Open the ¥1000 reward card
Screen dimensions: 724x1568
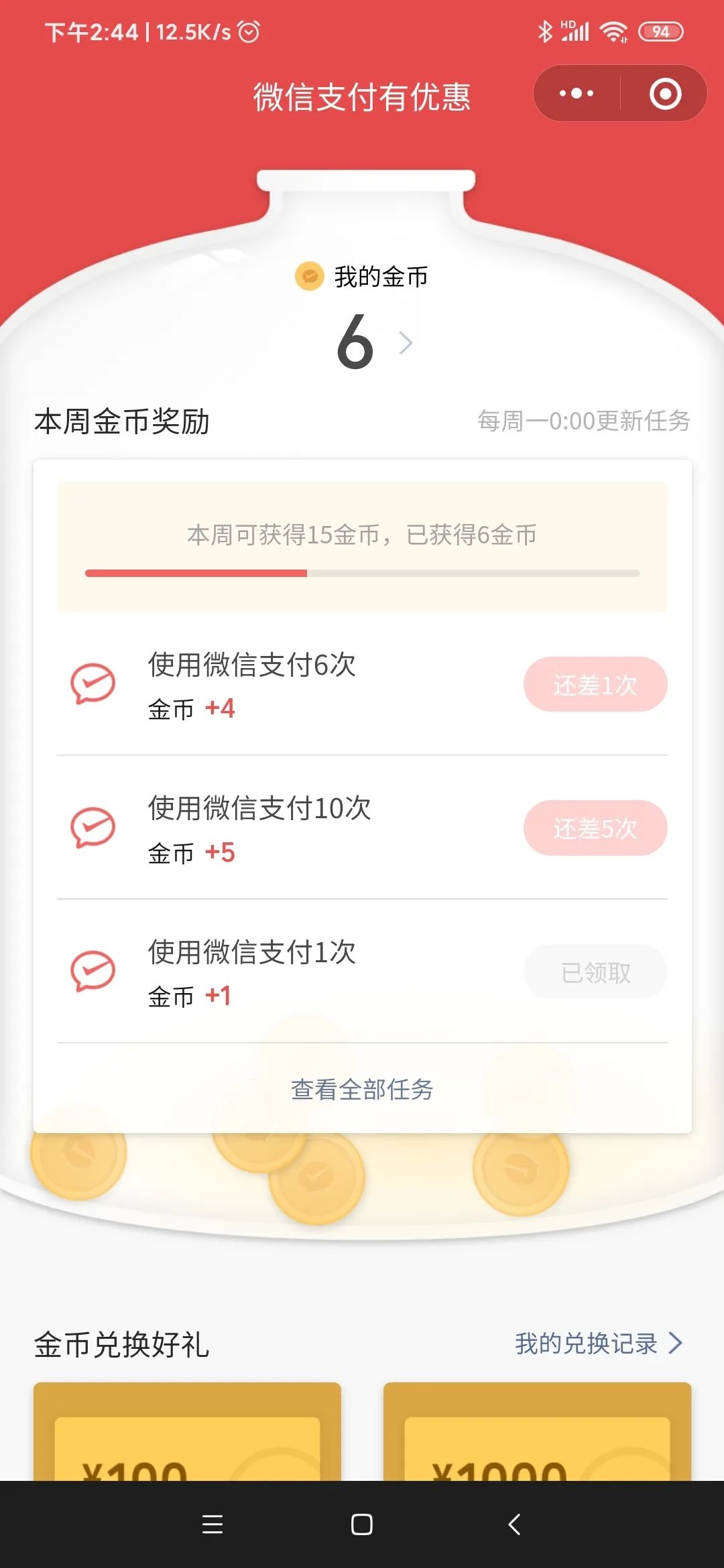pos(537,1431)
